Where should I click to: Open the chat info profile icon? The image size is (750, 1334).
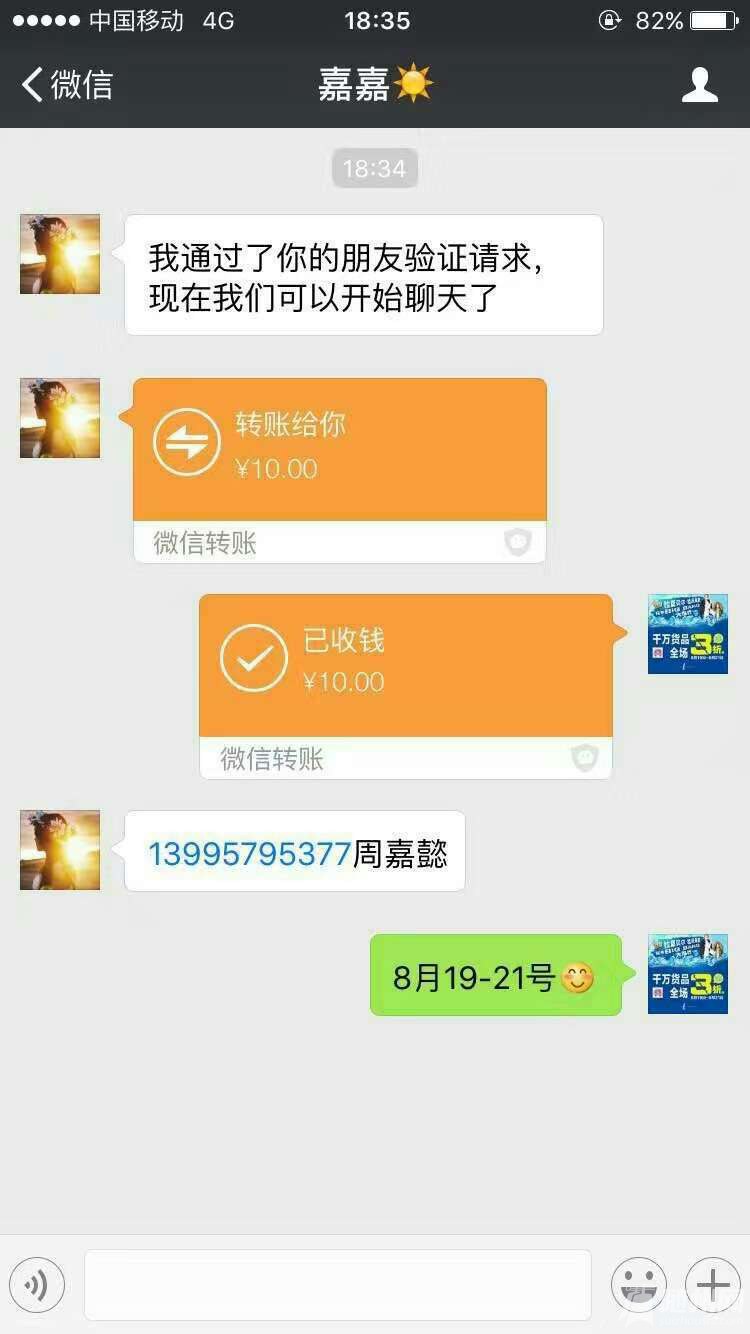click(699, 85)
